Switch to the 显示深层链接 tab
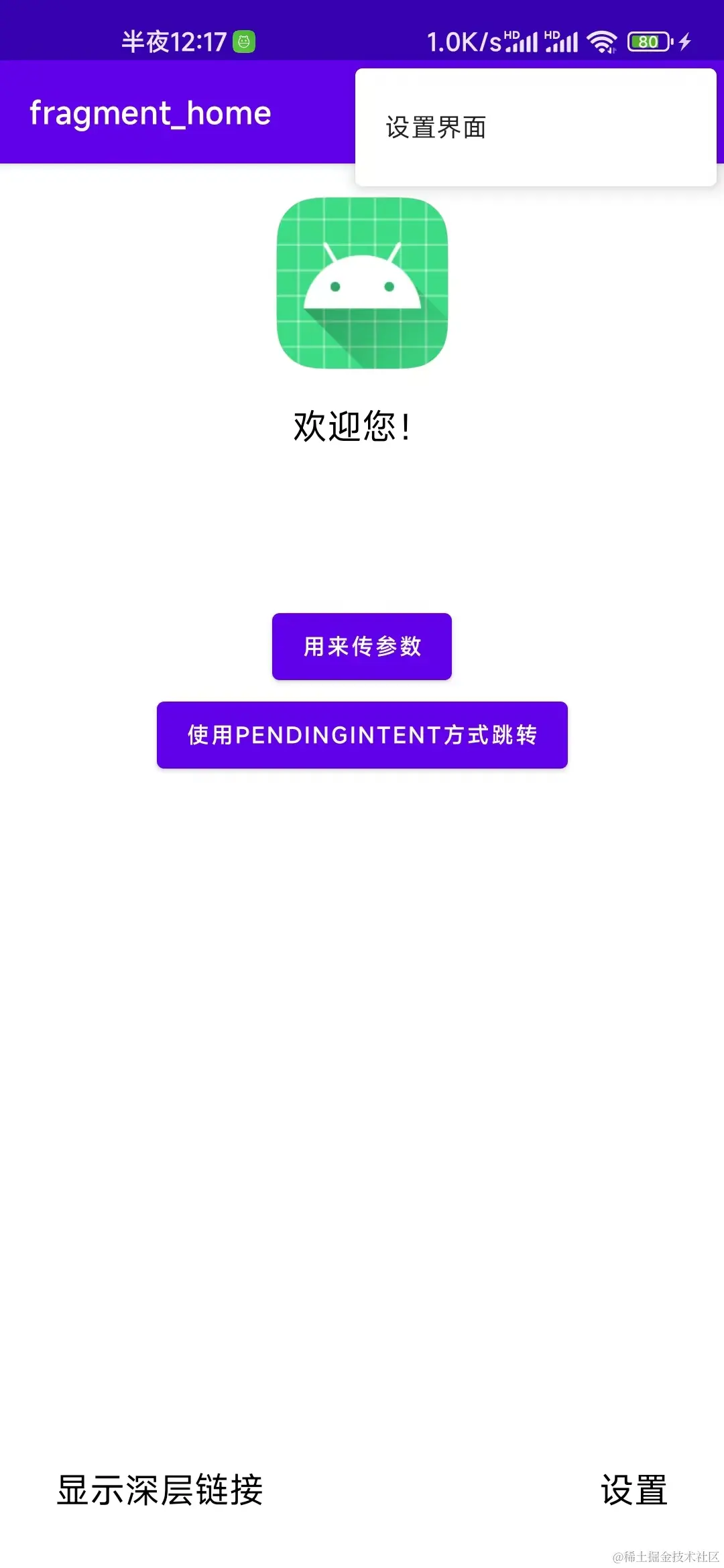 pyautogui.click(x=160, y=1490)
